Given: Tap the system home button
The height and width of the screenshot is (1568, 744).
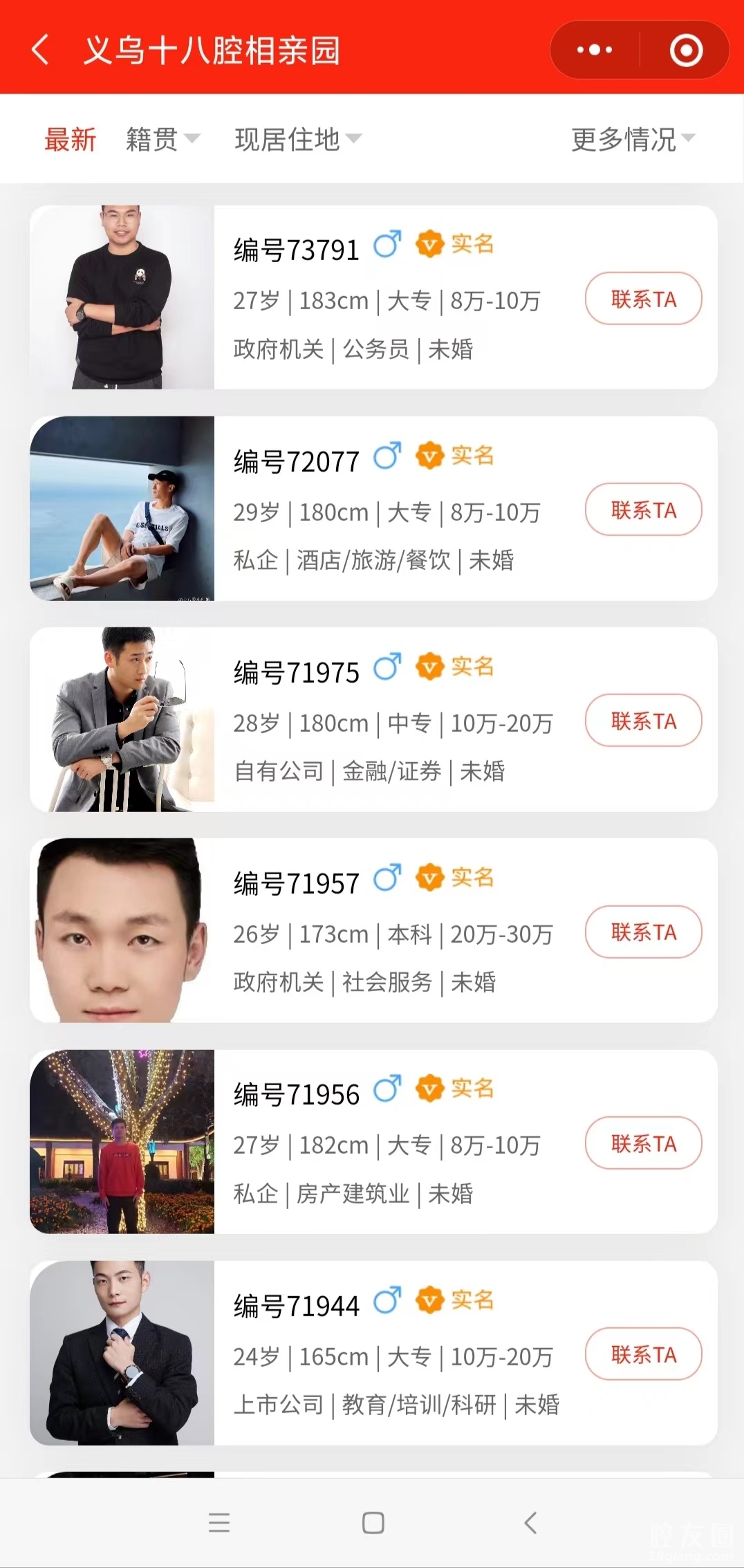Looking at the screenshot, I should click(373, 1522).
